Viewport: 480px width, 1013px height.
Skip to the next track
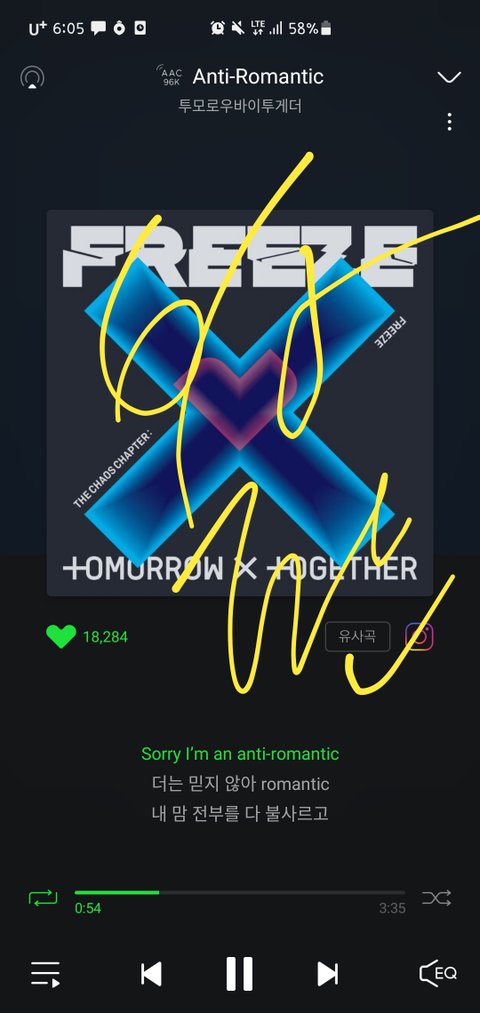point(328,974)
